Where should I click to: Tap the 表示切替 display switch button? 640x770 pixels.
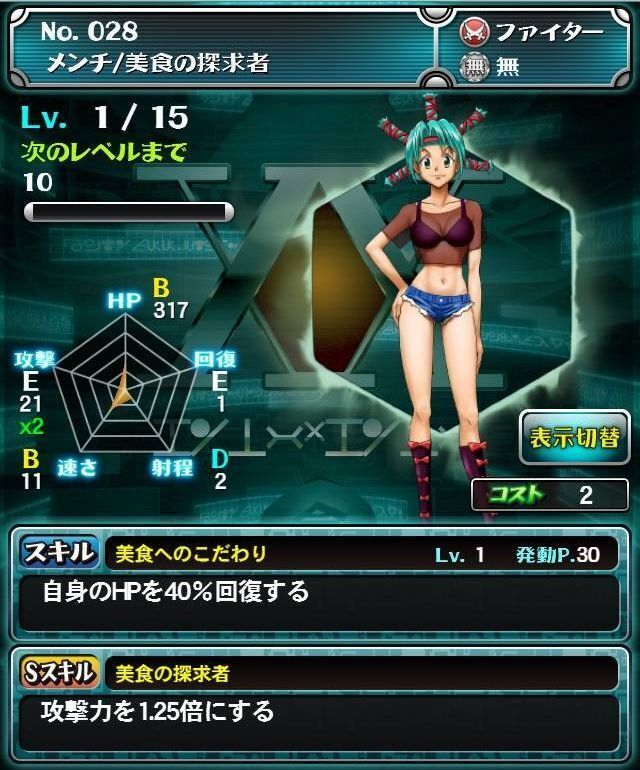[x=573, y=438]
